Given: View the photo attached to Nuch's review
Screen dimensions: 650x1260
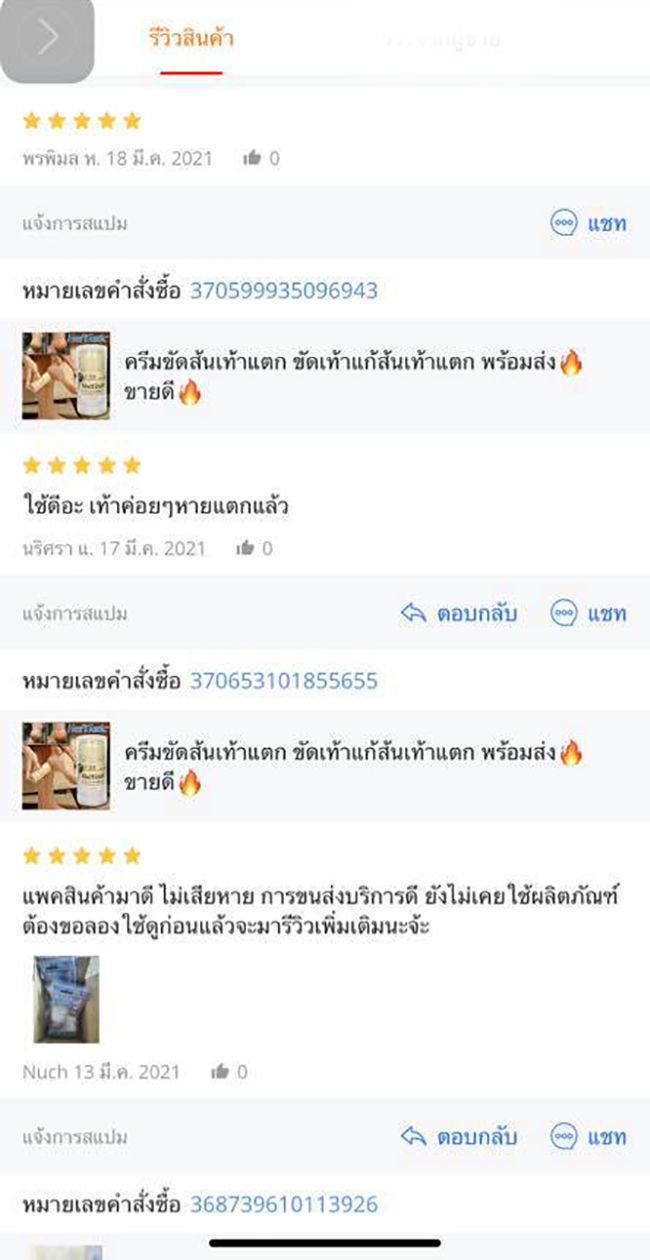Looking at the screenshot, I should (x=66, y=999).
